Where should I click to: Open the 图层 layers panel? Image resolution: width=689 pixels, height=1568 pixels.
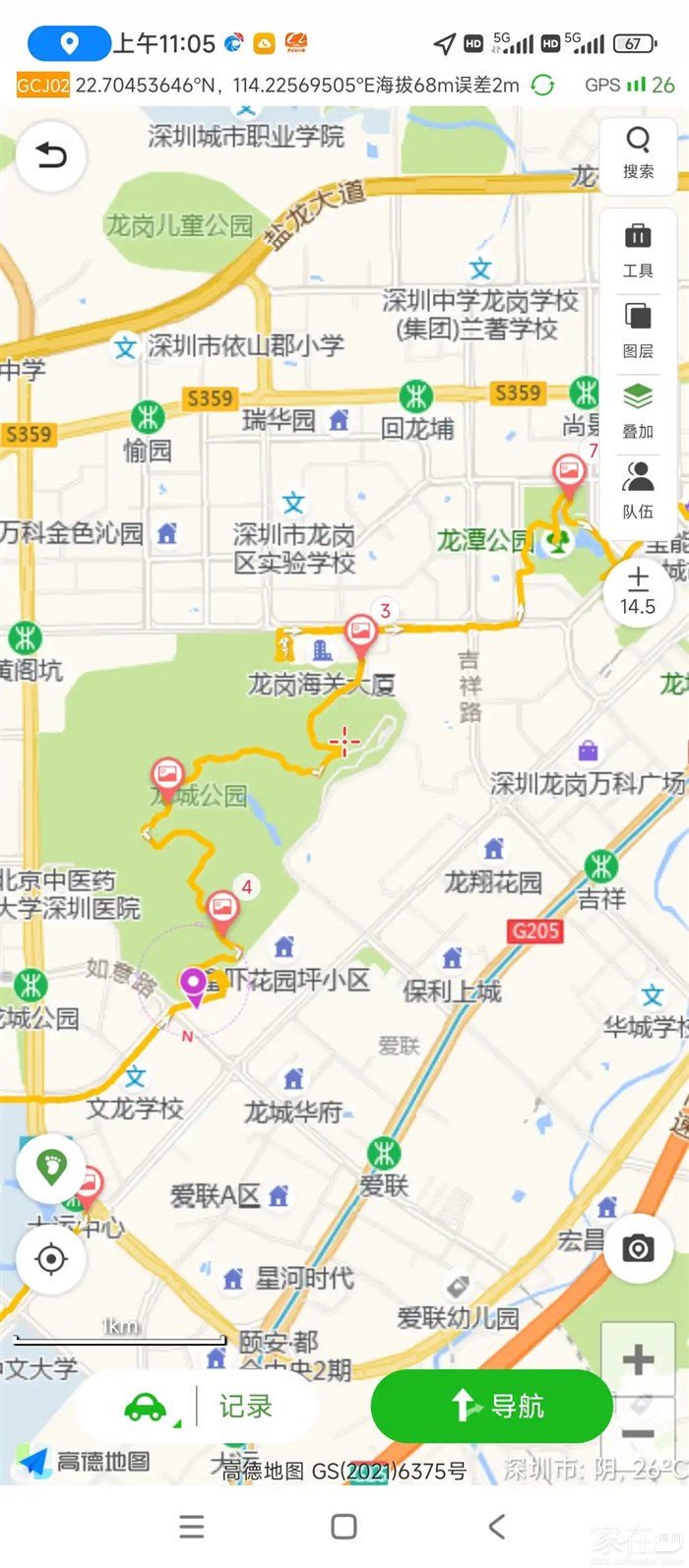[638, 330]
